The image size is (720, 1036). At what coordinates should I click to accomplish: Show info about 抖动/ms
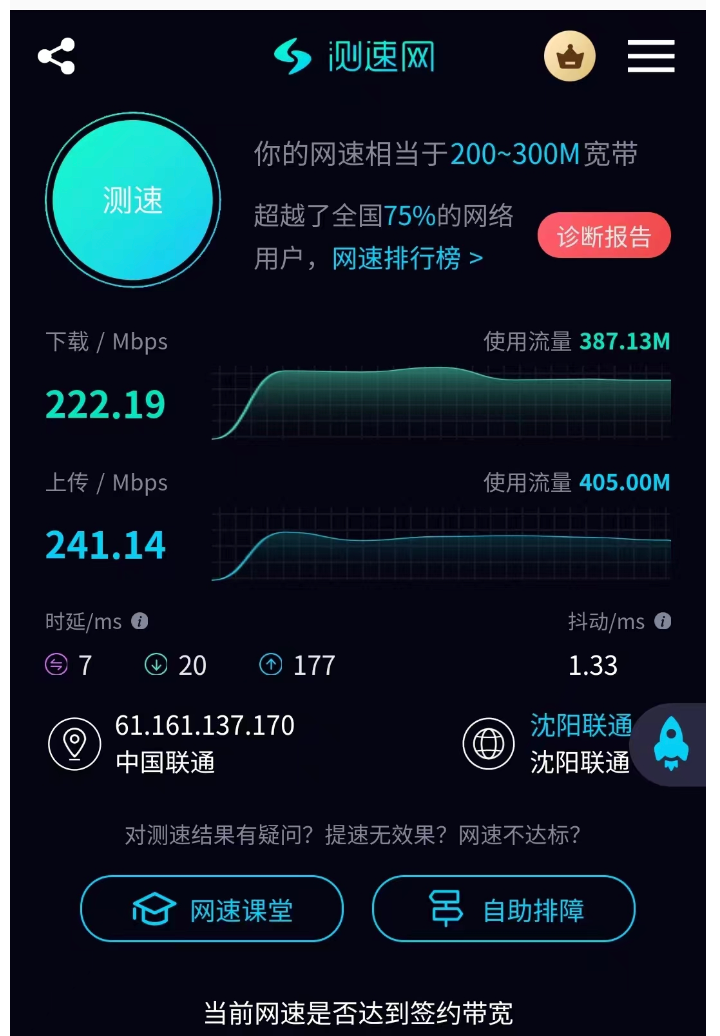tap(662, 621)
